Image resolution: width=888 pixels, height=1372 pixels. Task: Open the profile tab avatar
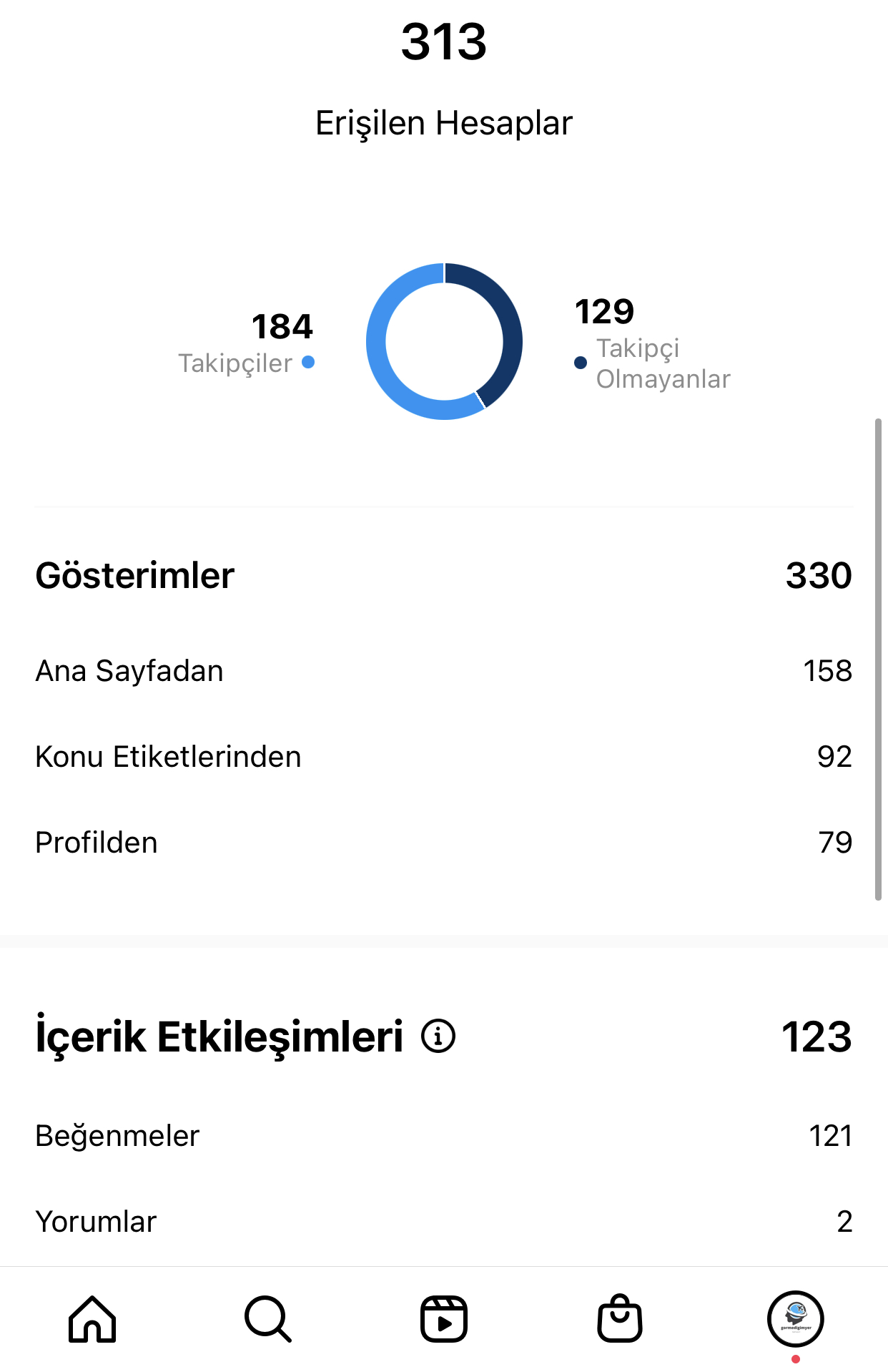tap(796, 1318)
